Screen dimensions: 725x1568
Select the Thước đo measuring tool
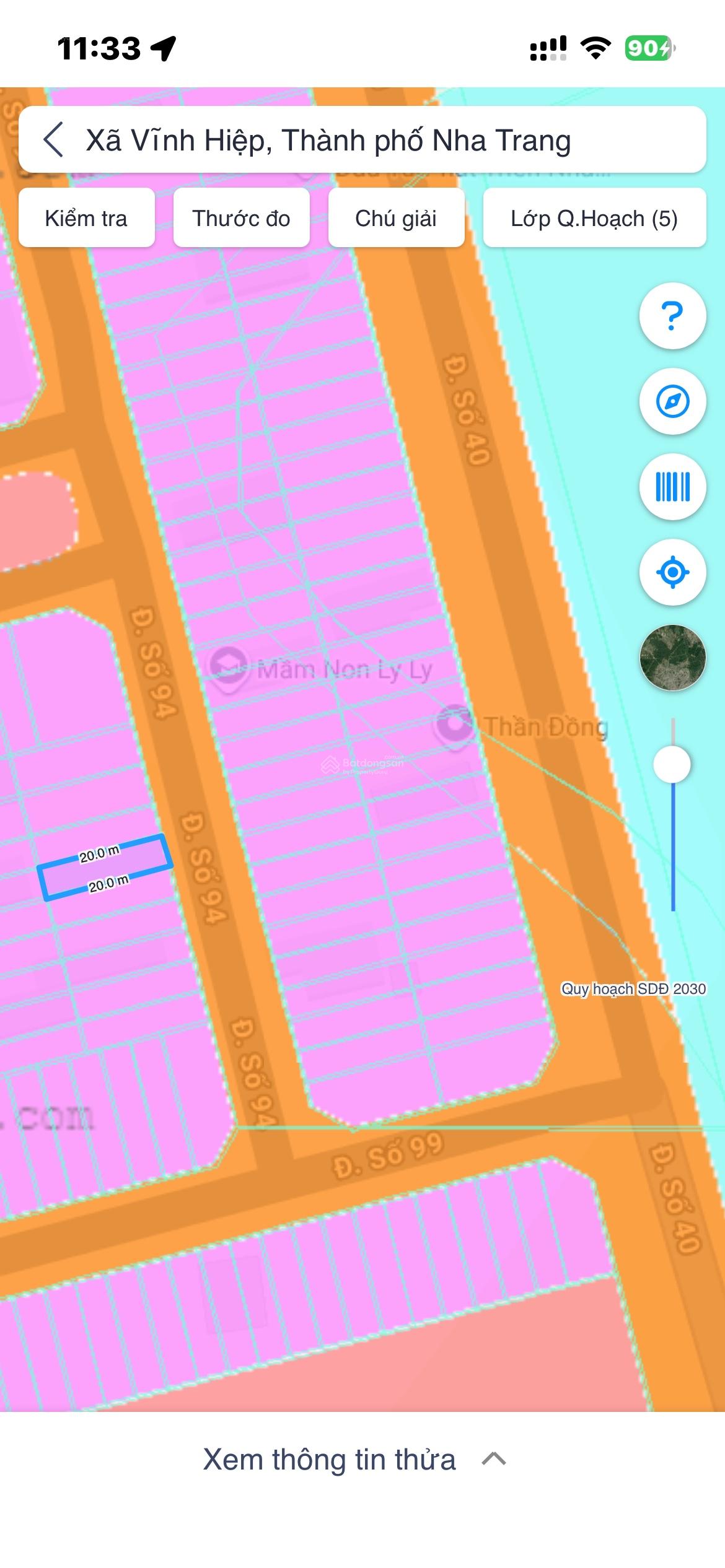241,218
